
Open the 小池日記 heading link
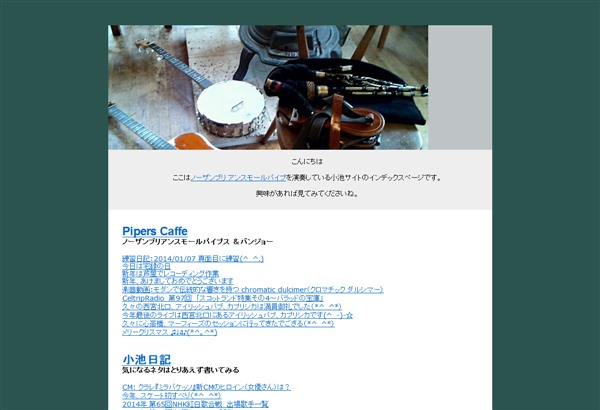pyautogui.click(x=146, y=358)
